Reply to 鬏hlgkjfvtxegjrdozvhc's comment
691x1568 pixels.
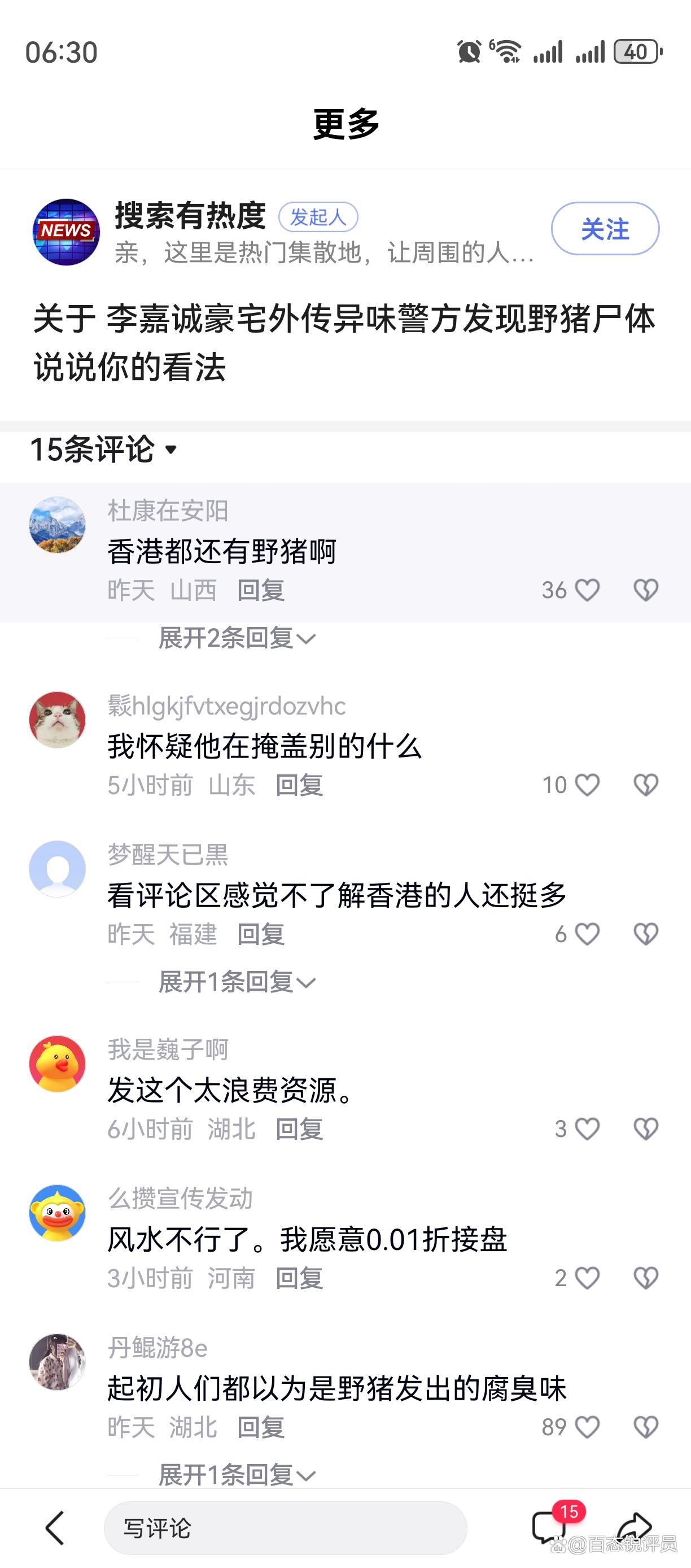[299, 785]
